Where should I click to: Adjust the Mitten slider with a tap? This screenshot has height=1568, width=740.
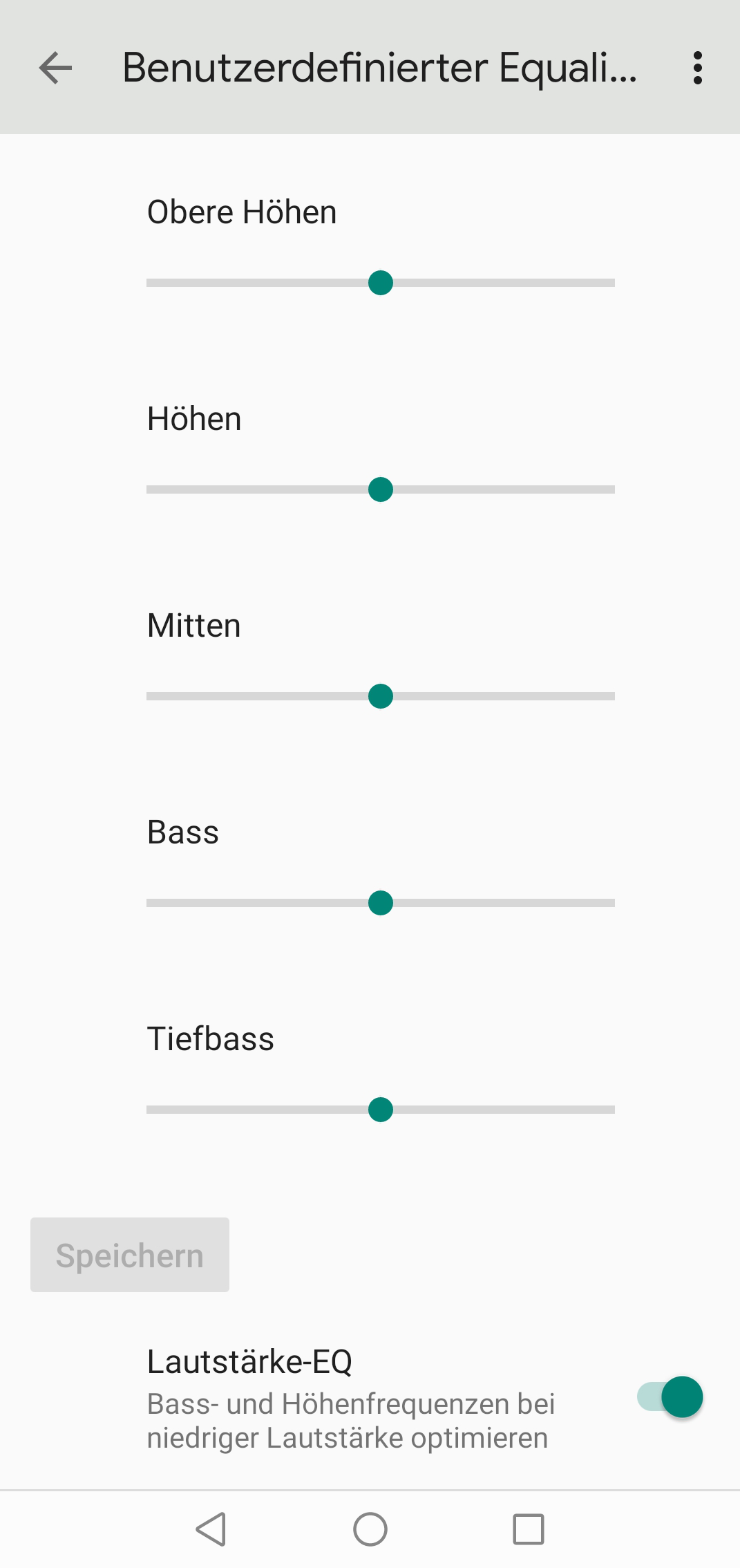click(381, 696)
